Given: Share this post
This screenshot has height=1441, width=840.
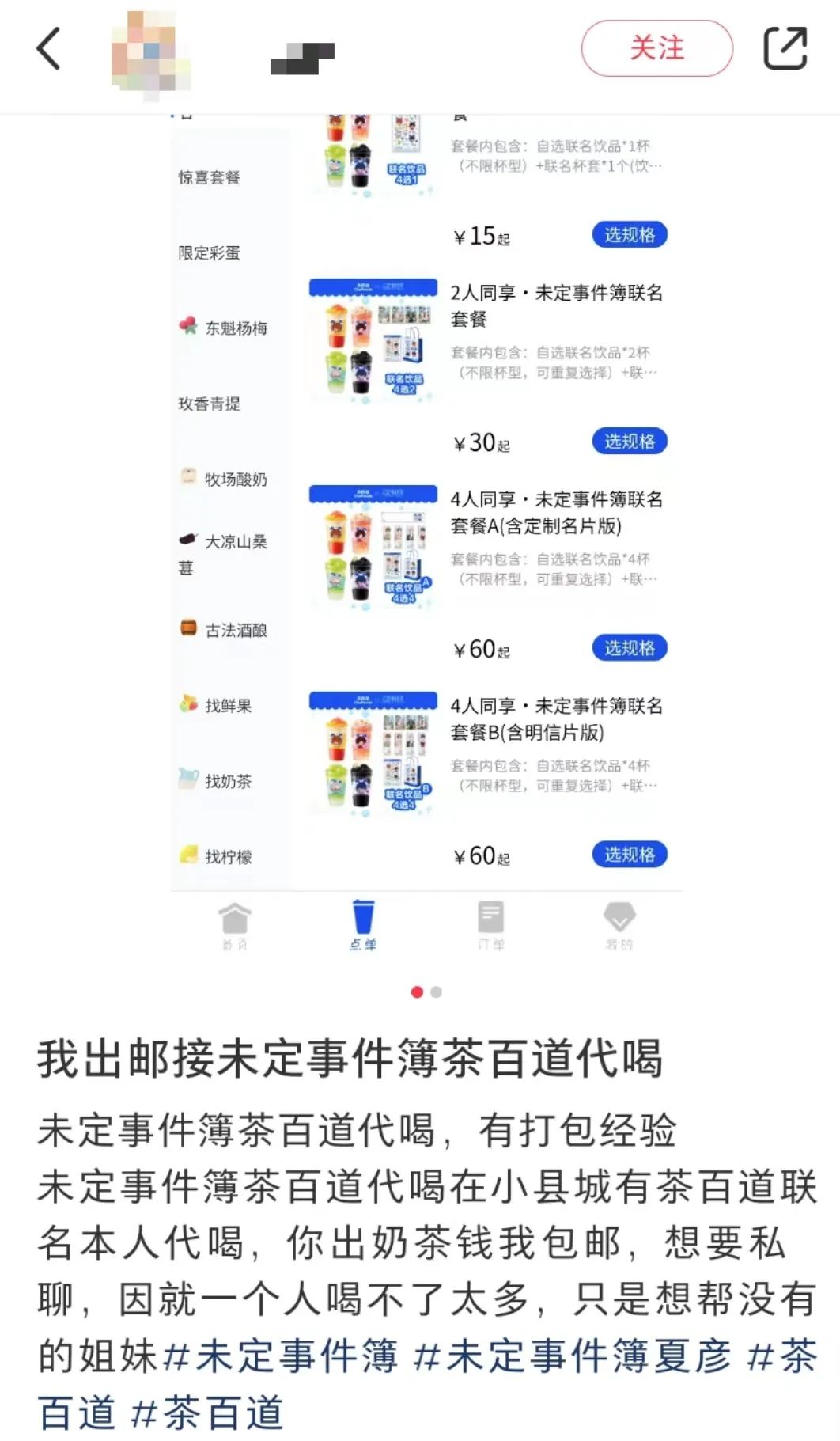Looking at the screenshot, I should 785,49.
